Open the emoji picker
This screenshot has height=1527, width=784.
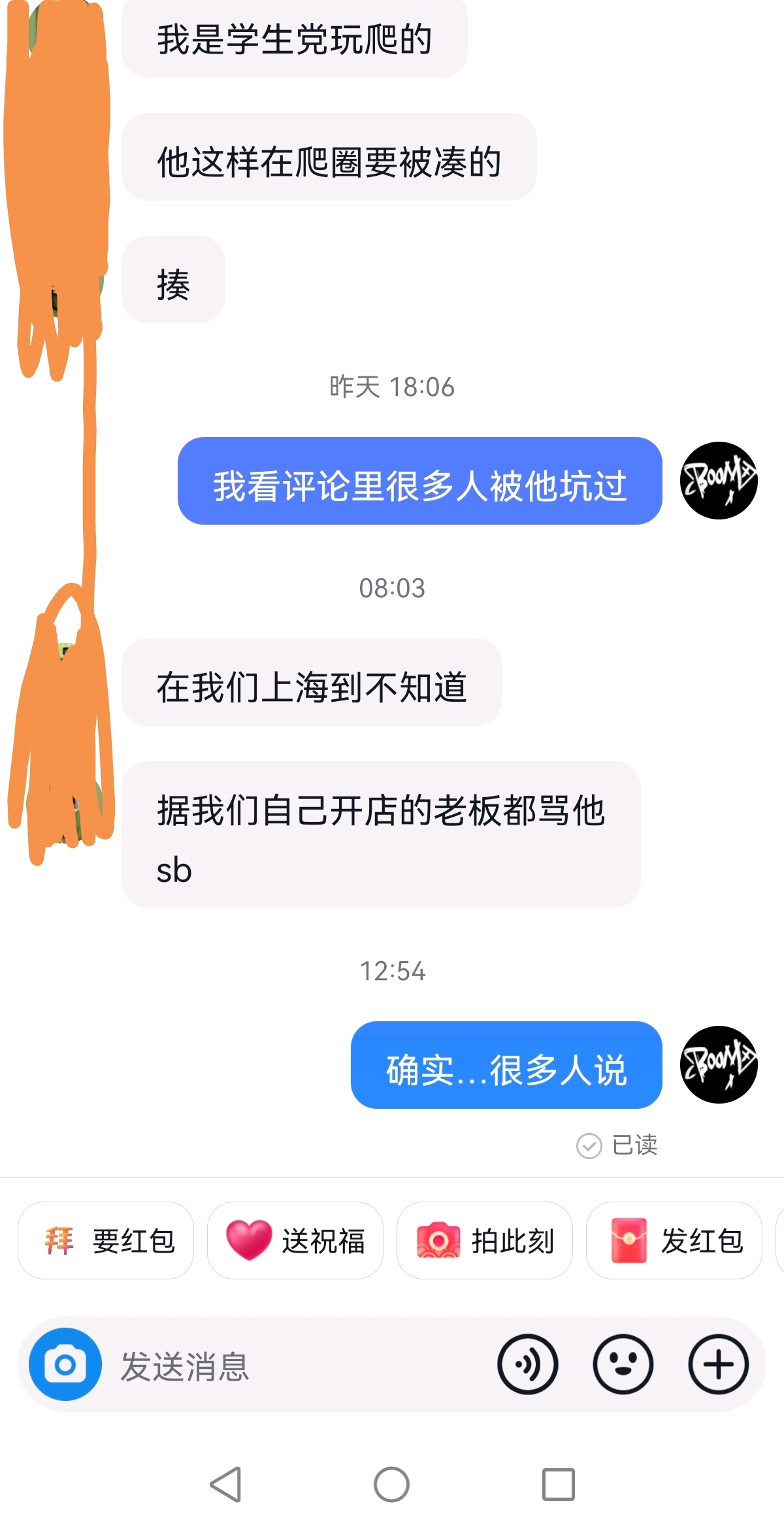coord(623,1364)
